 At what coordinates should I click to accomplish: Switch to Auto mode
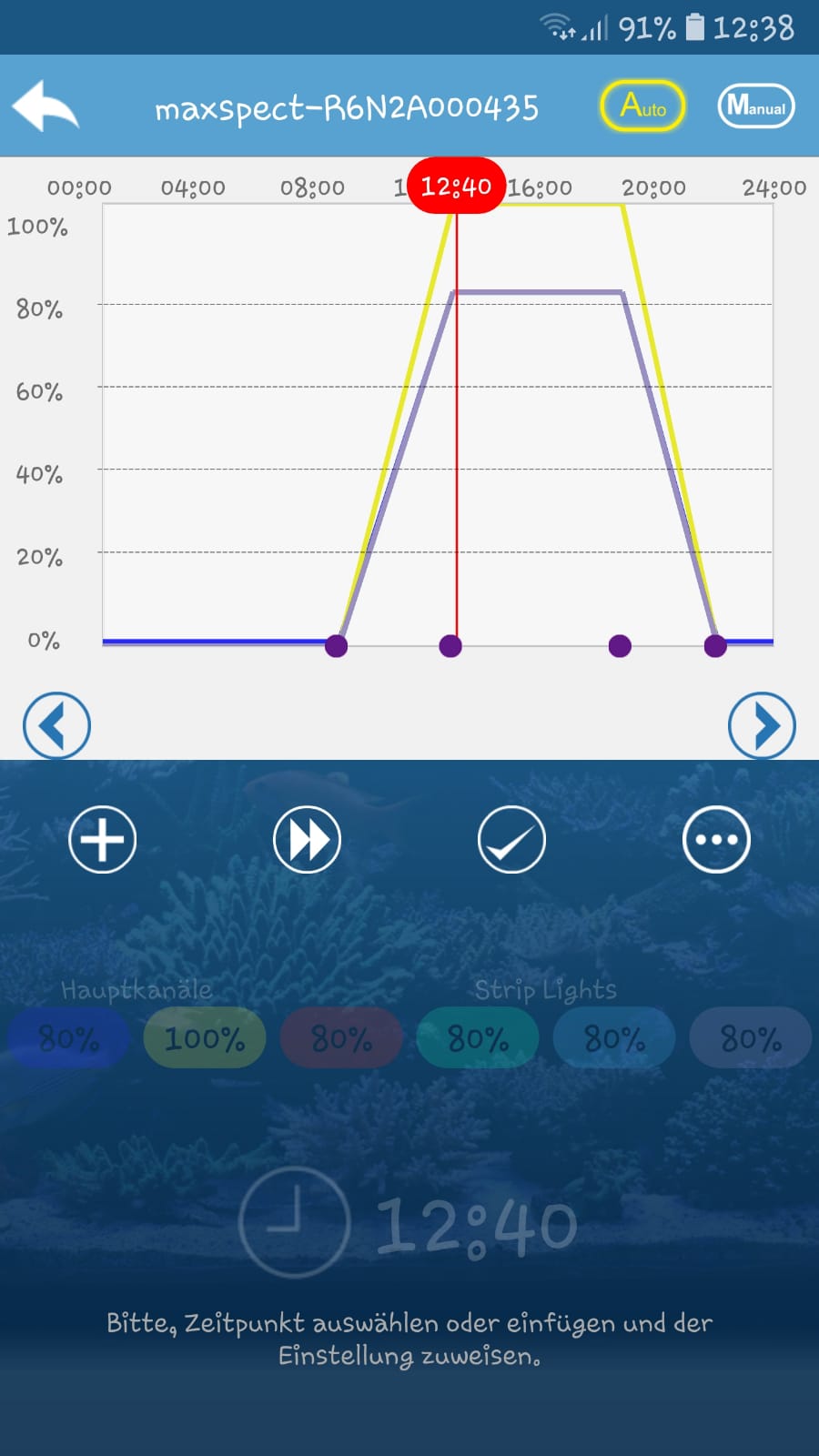coord(642,106)
